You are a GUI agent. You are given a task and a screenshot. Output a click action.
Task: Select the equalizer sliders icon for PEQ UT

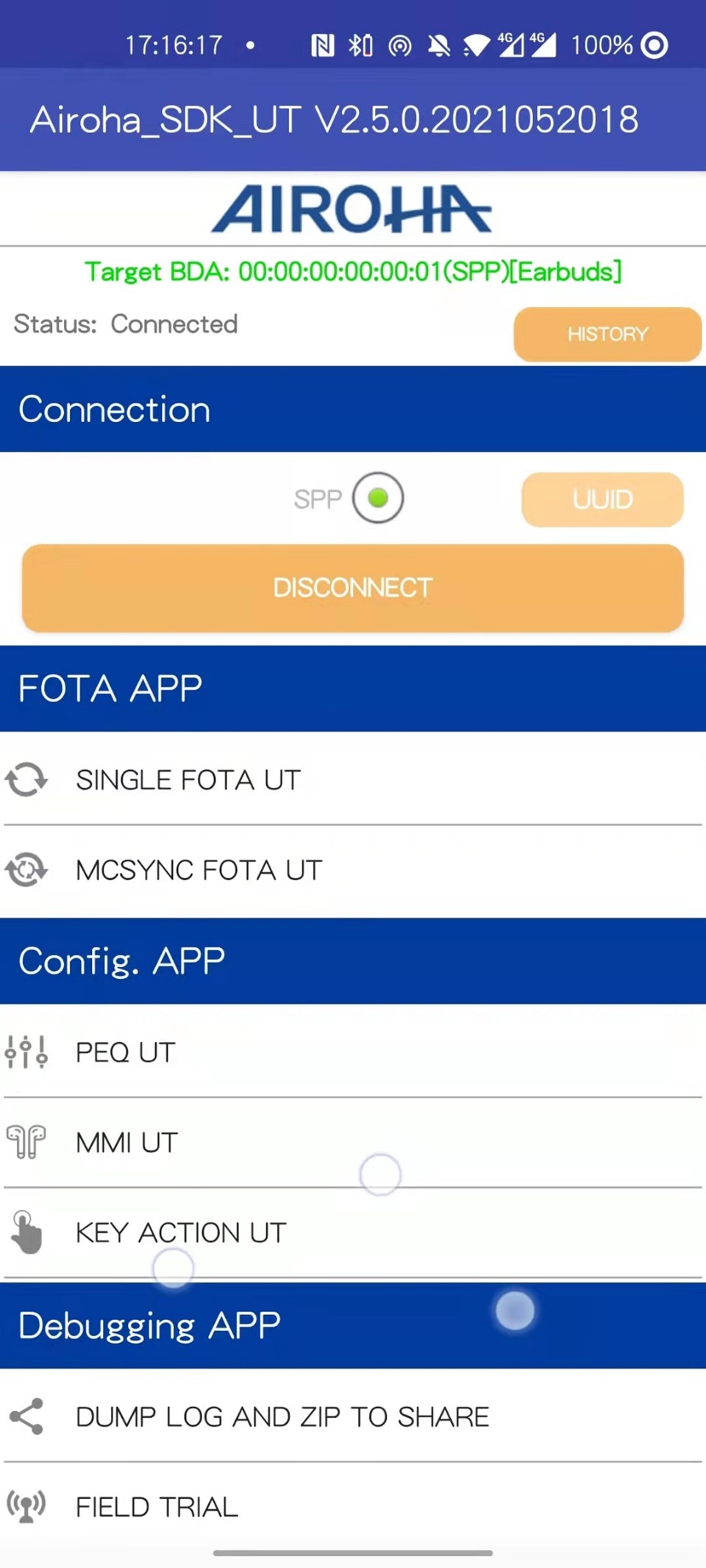pos(26,1052)
